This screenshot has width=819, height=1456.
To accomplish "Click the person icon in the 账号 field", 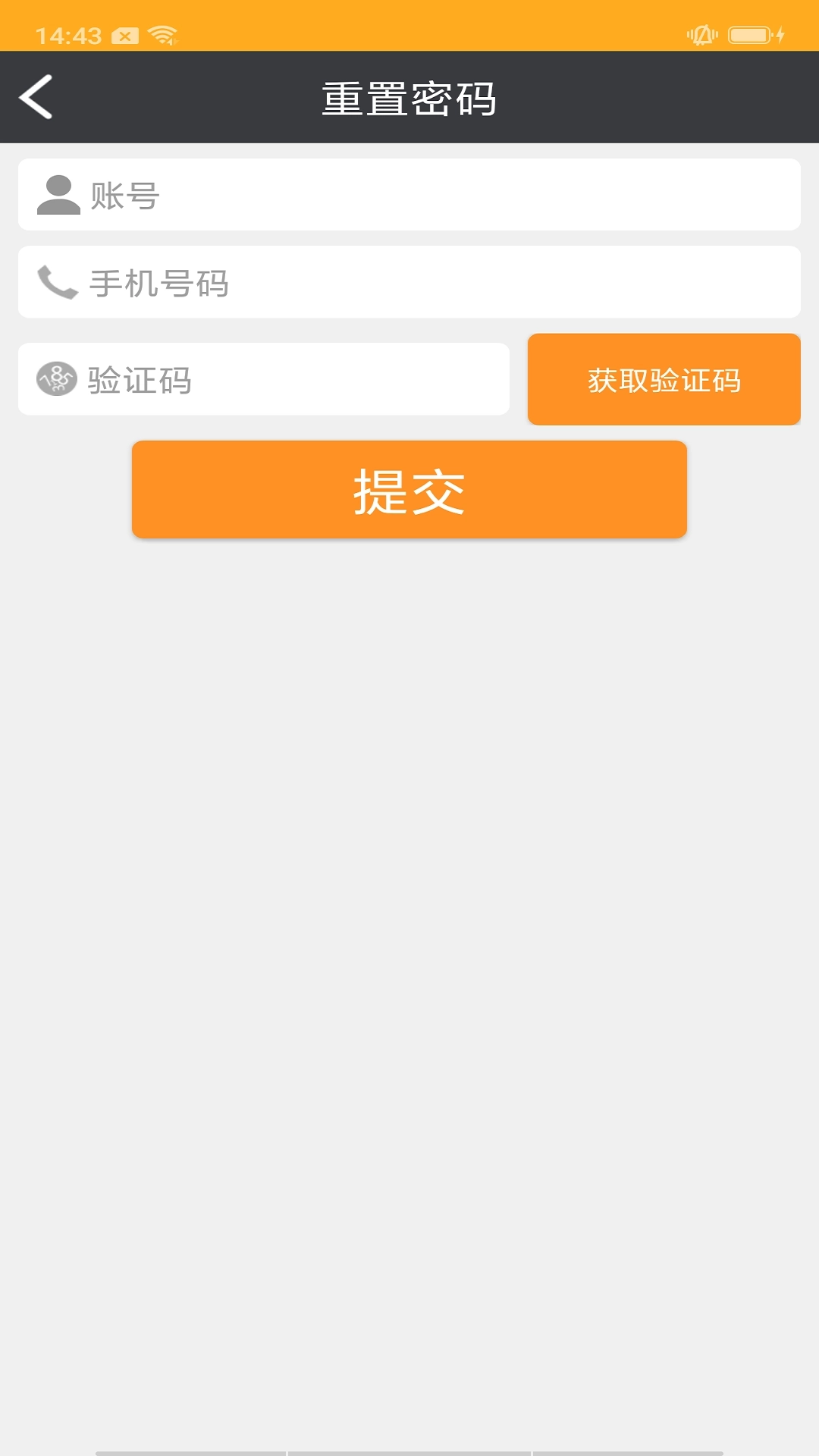I will (x=58, y=196).
